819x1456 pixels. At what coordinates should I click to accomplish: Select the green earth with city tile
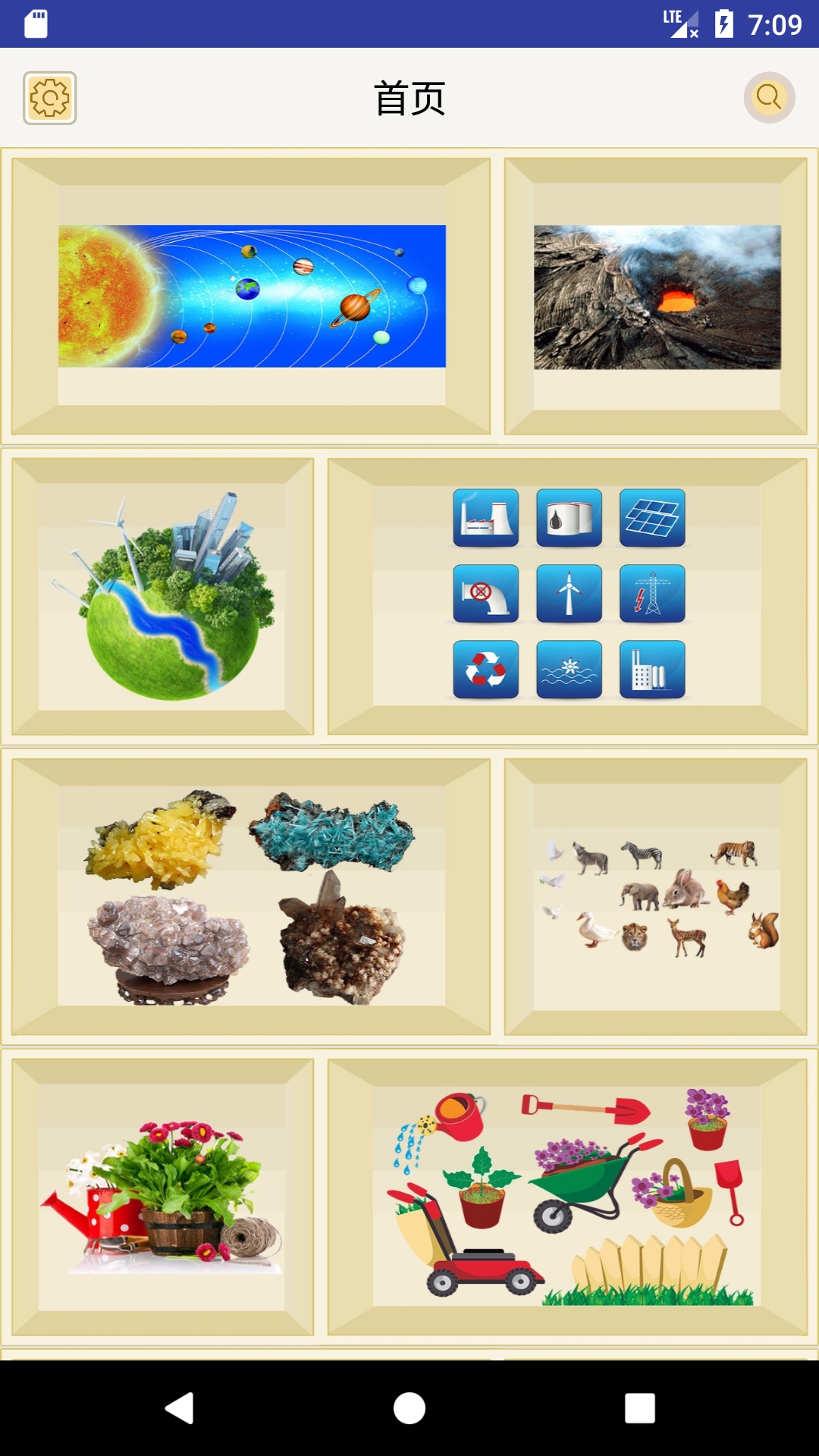[x=163, y=596]
